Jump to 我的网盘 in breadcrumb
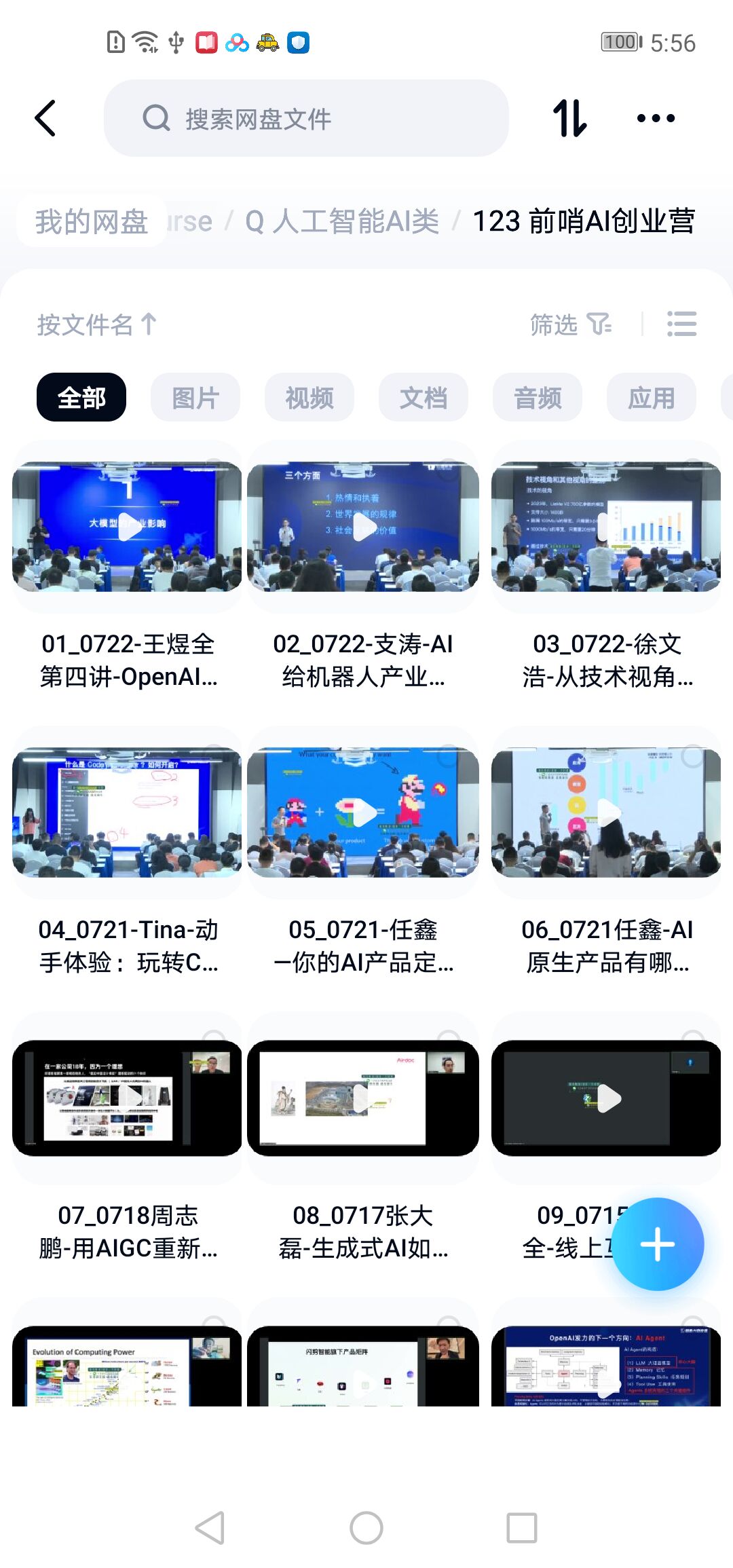 click(92, 221)
